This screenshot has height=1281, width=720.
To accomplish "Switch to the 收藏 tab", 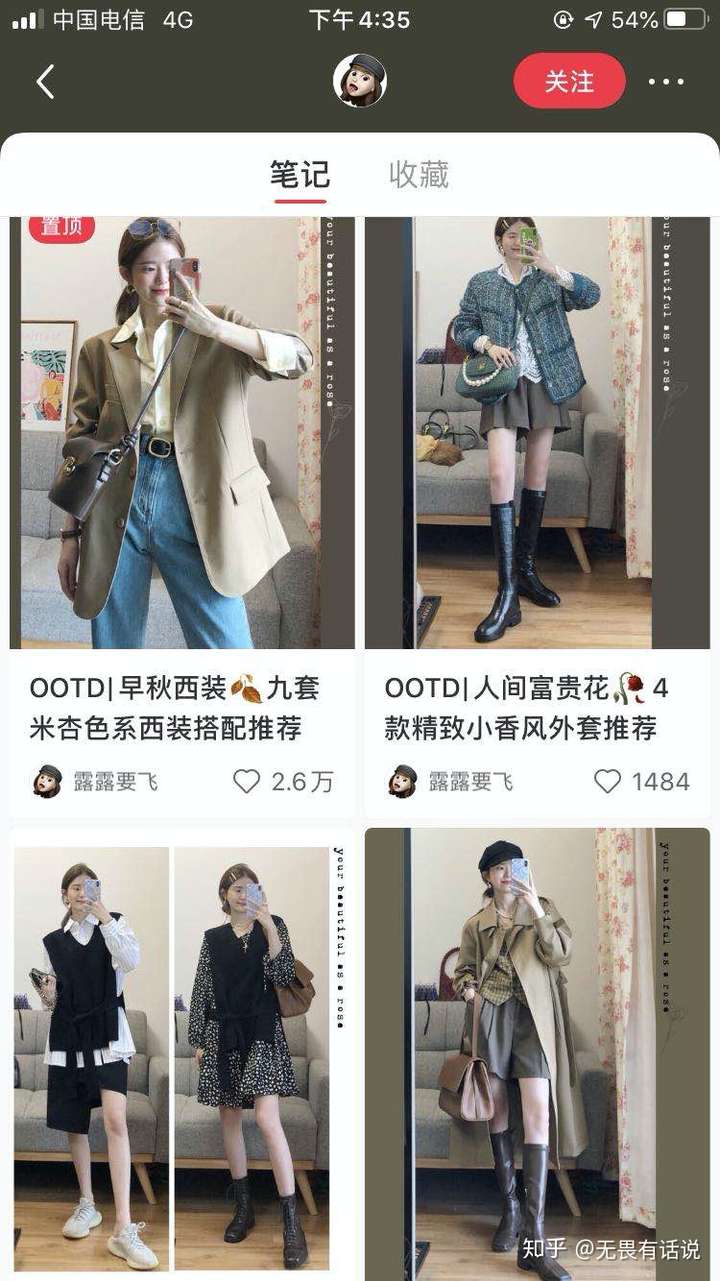I will pyautogui.click(x=418, y=174).
